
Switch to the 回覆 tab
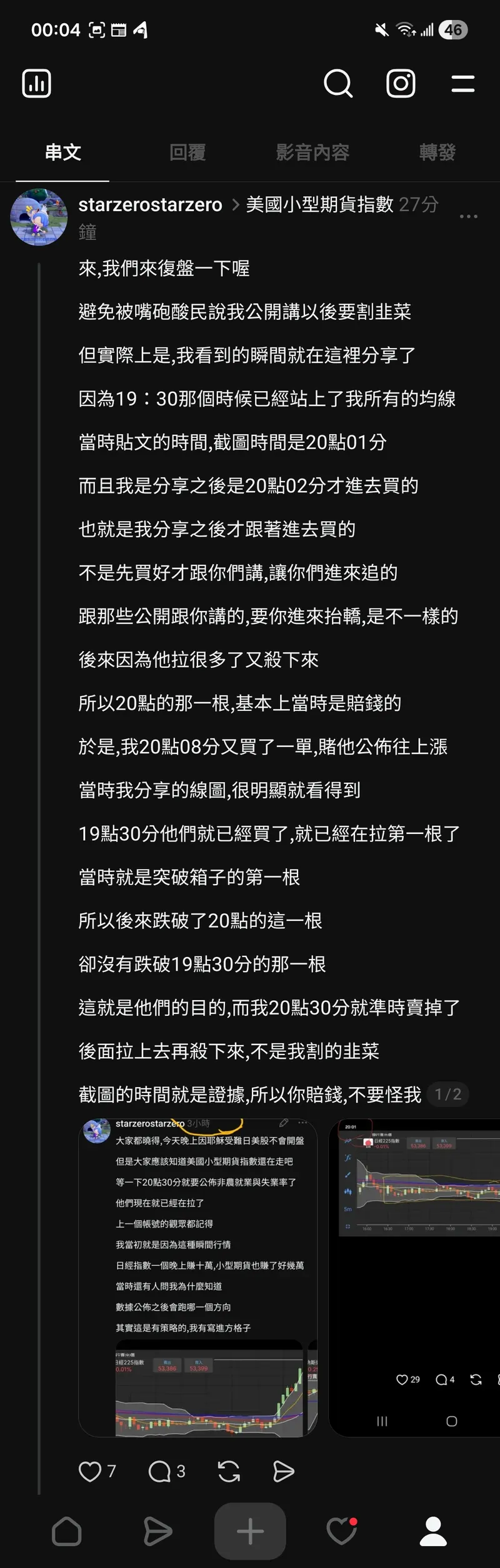click(187, 152)
